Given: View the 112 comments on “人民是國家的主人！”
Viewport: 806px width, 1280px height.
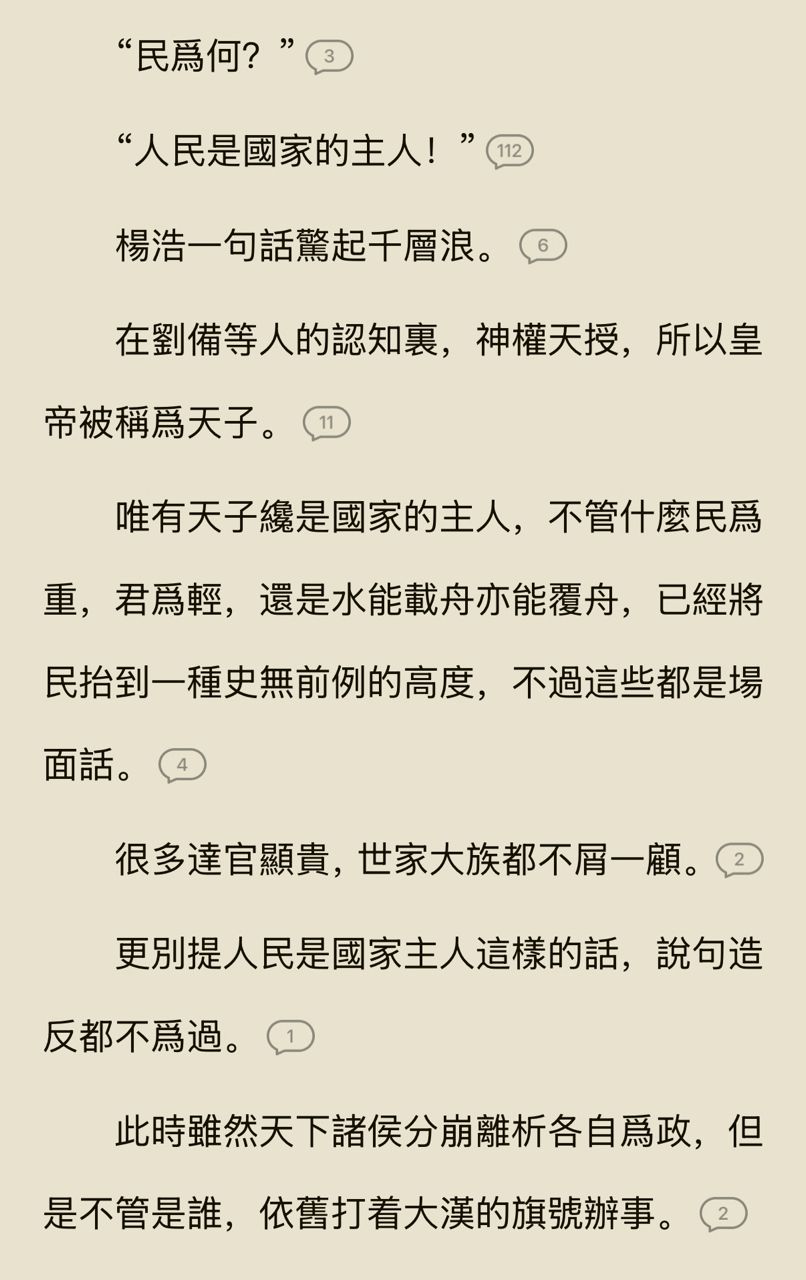Looking at the screenshot, I should pyautogui.click(x=510, y=152).
